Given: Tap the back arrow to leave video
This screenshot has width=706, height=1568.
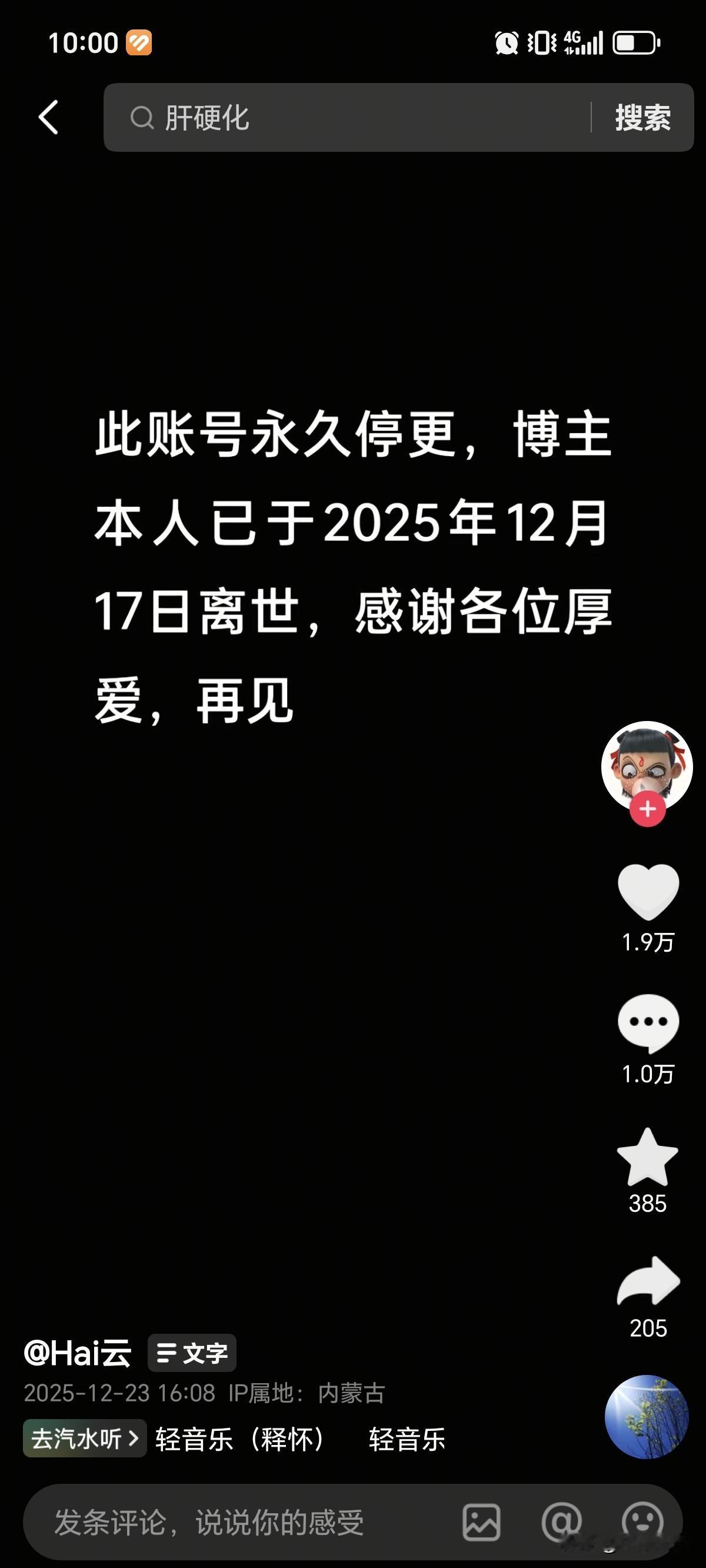Looking at the screenshot, I should 49,118.
